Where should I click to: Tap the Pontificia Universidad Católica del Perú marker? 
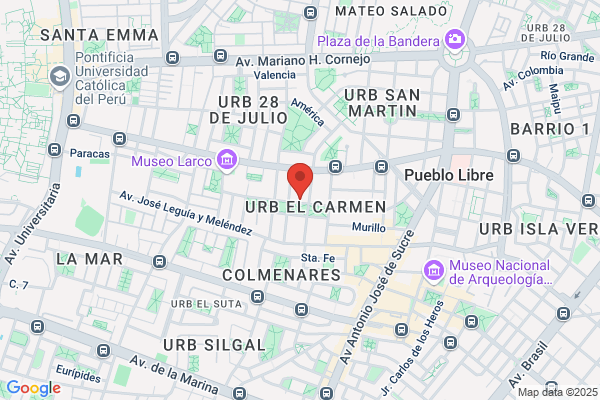click(60, 77)
